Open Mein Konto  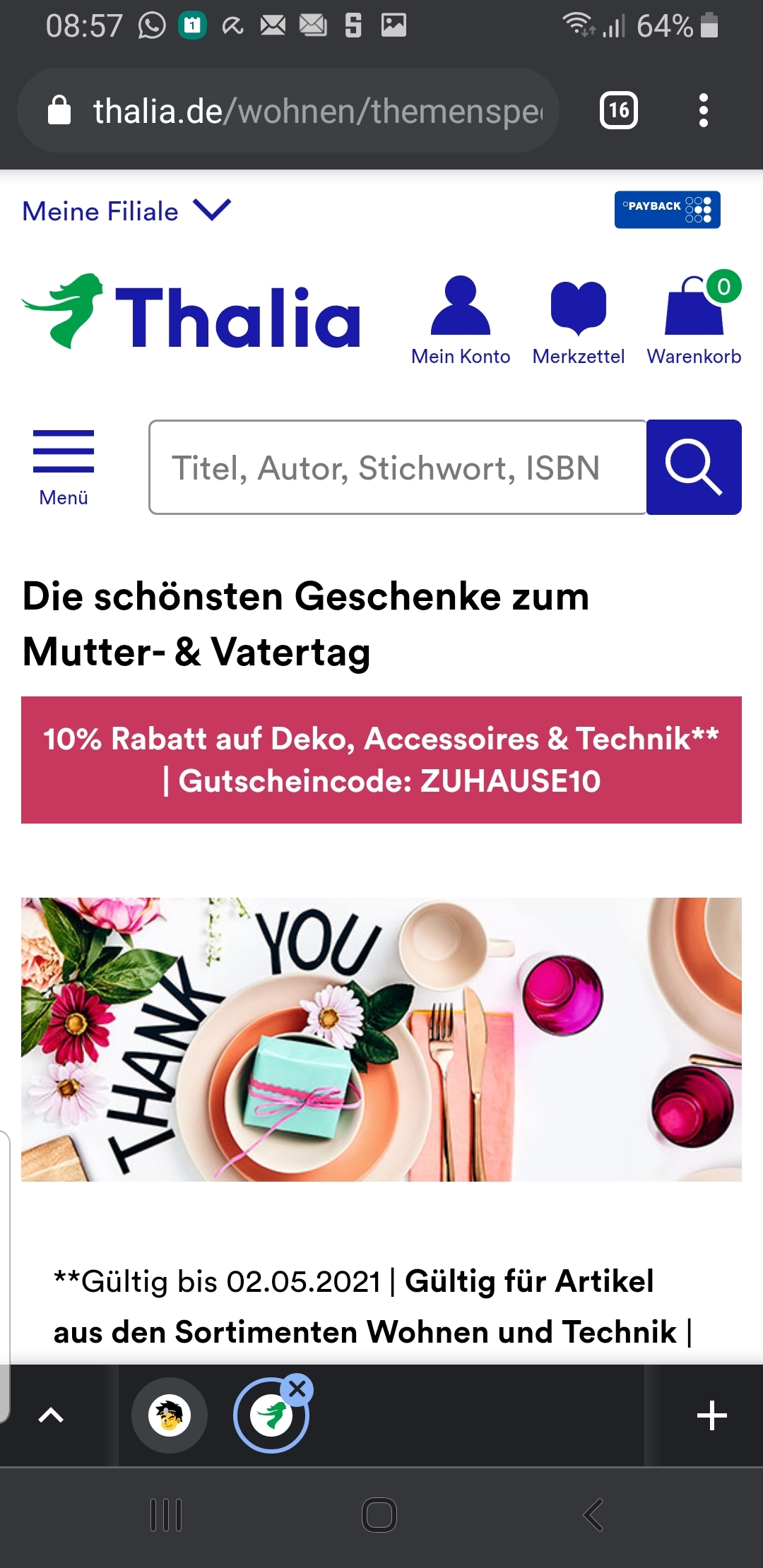point(461,321)
